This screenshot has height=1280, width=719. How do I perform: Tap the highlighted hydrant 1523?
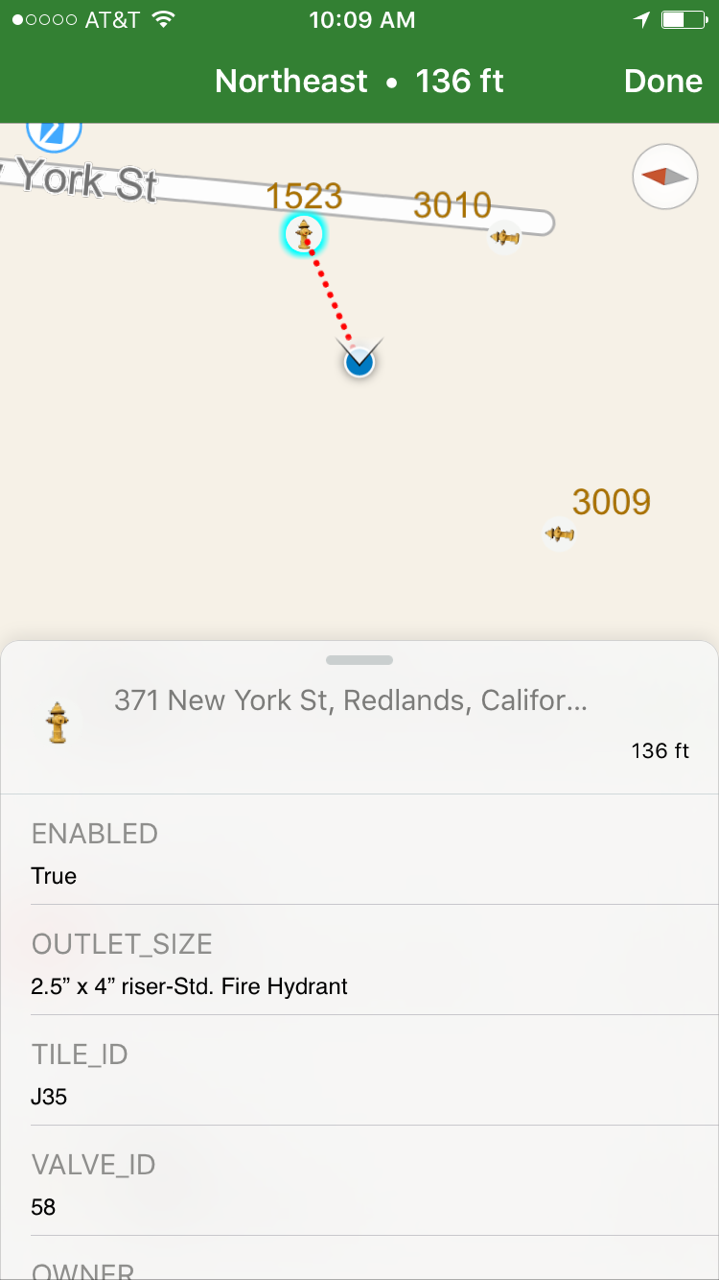point(304,235)
